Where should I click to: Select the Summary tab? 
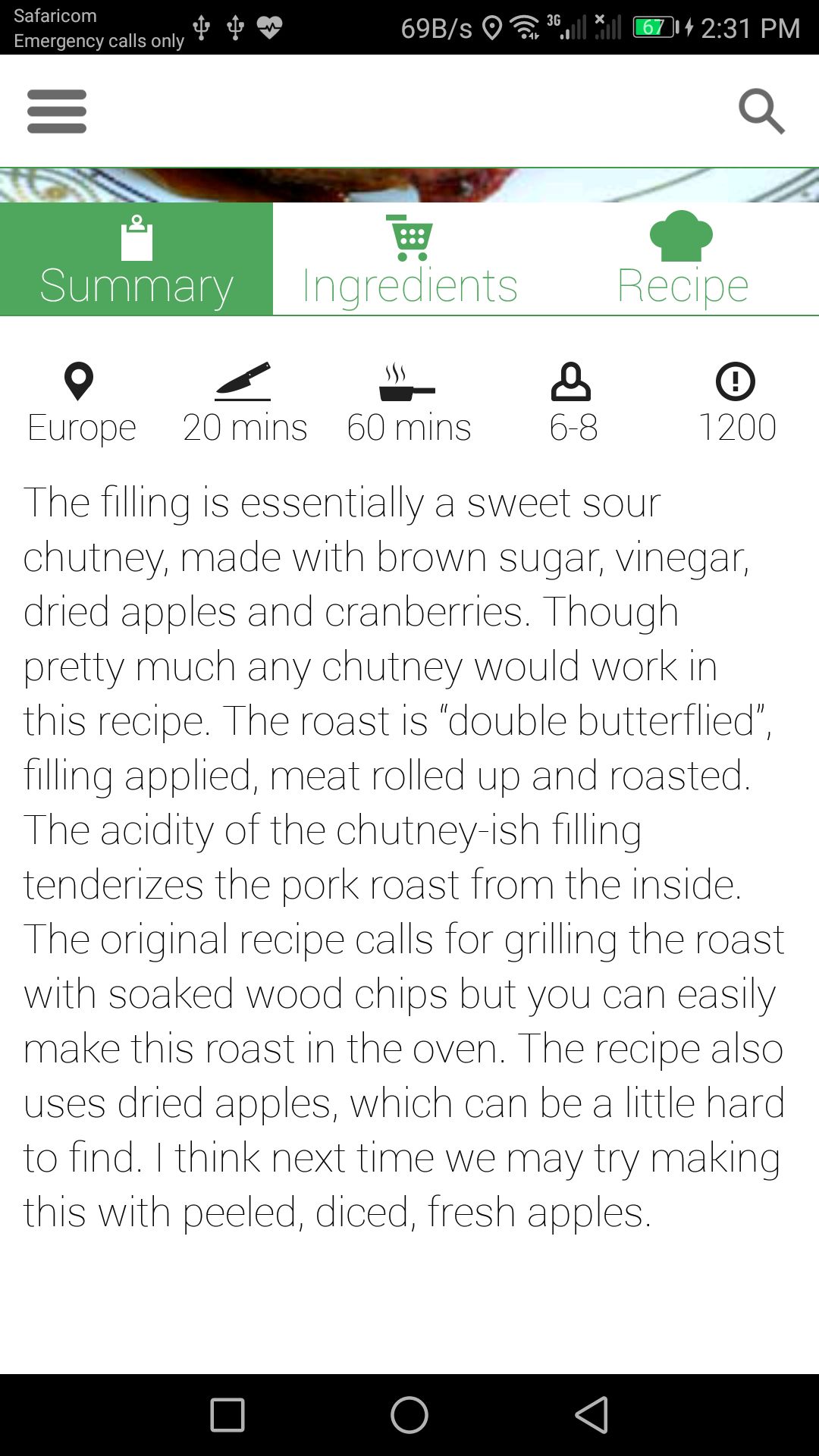(x=136, y=259)
